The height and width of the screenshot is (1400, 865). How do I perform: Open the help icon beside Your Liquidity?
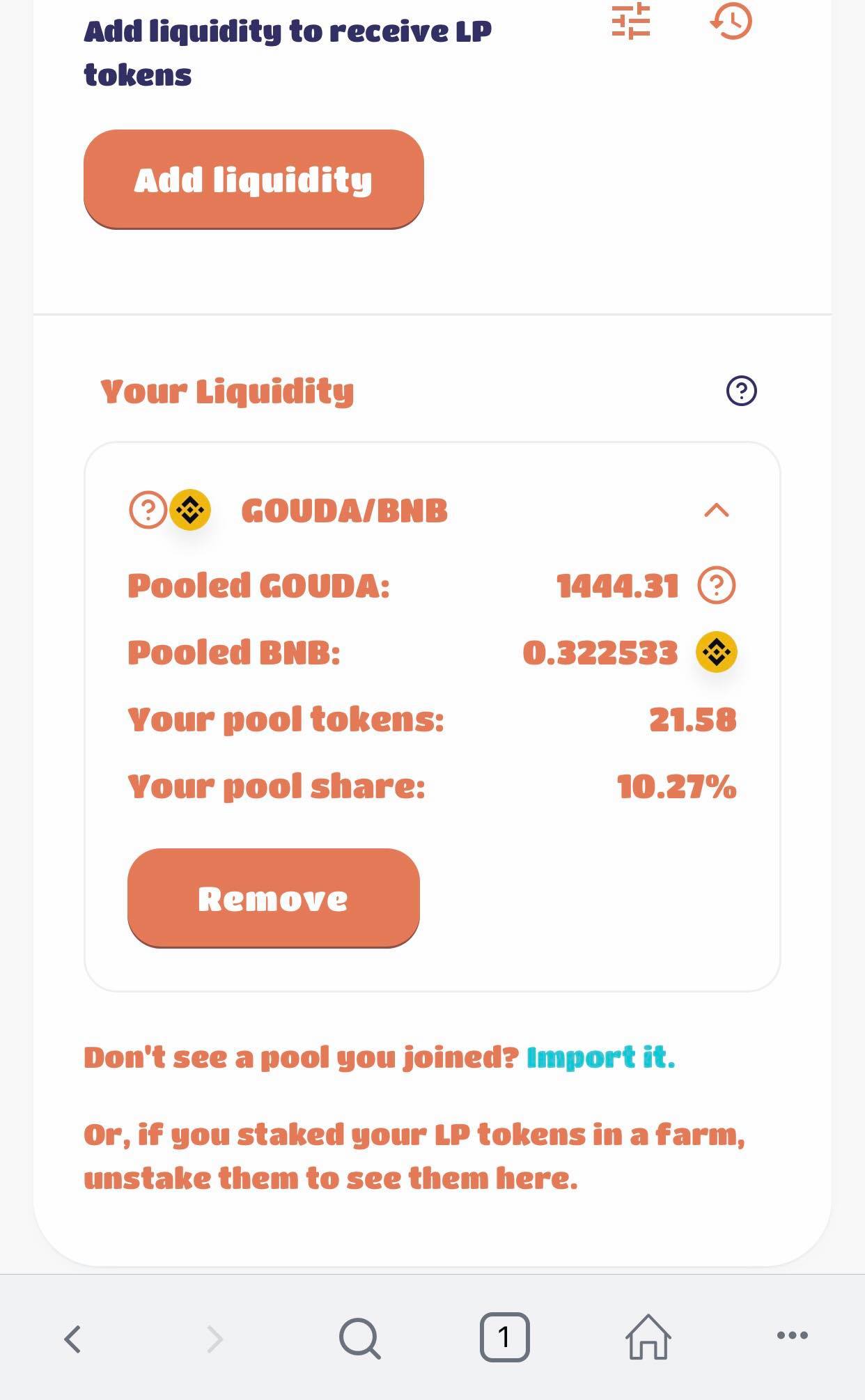pyautogui.click(x=741, y=391)
